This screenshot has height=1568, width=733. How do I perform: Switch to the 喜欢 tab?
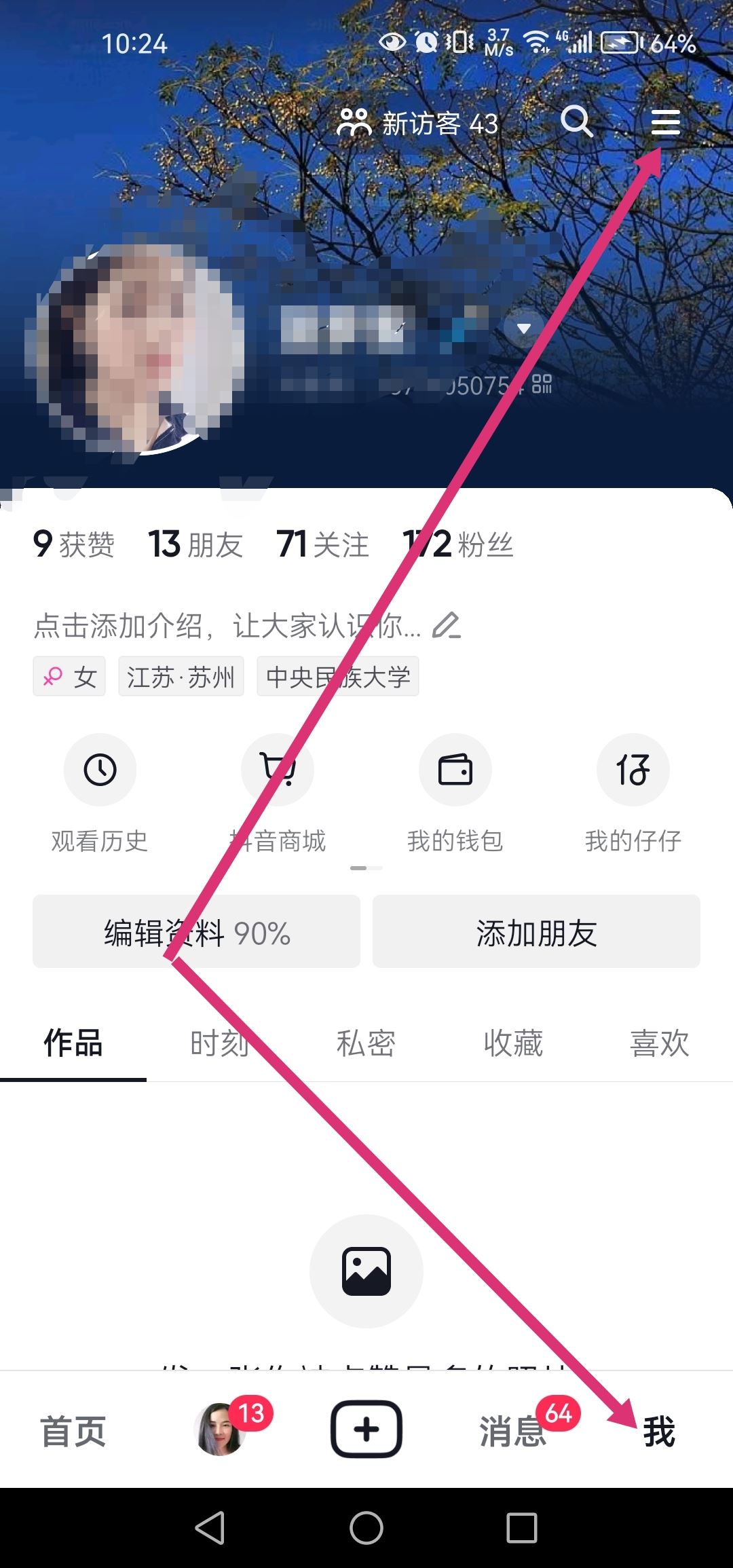tap(660, 1044)
